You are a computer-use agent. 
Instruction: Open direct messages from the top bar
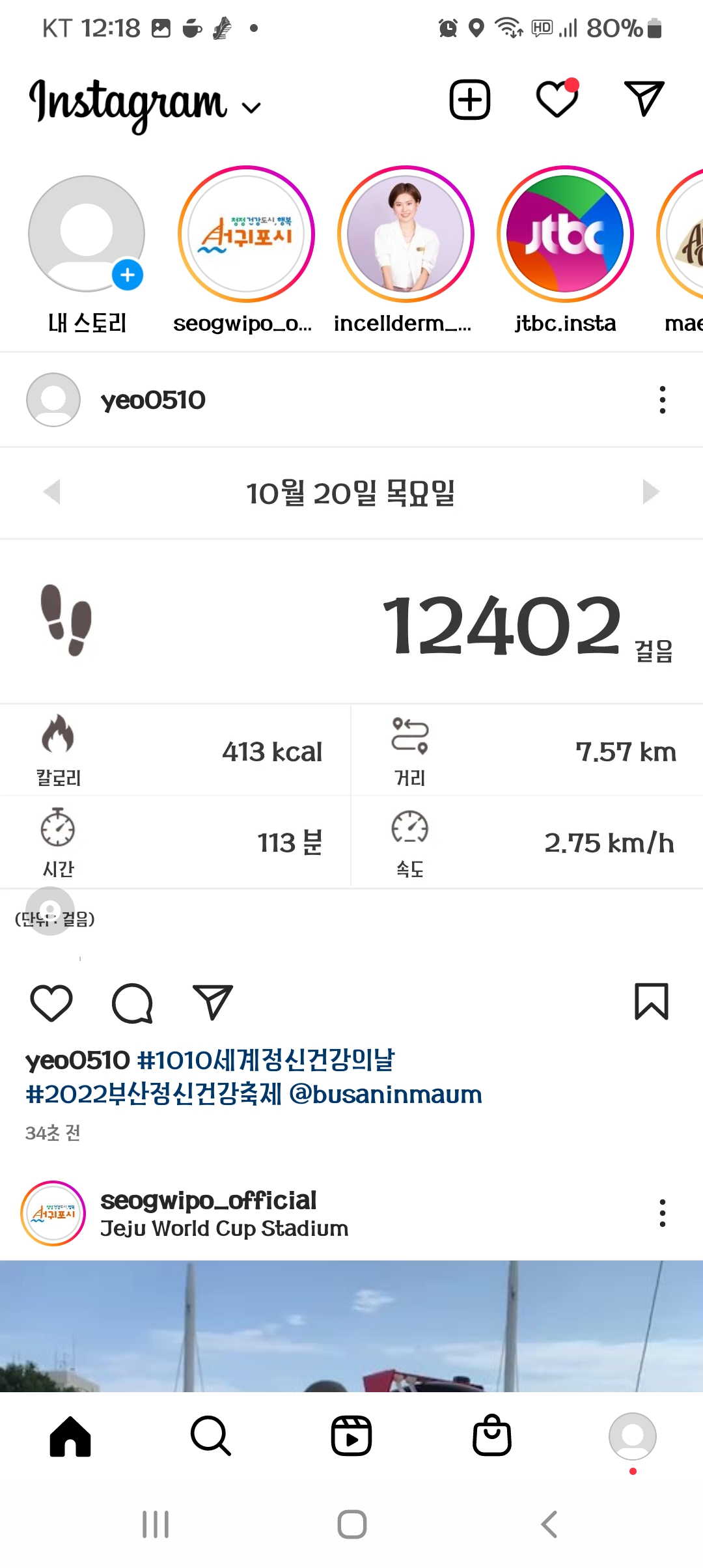click(x=644, y=99)
